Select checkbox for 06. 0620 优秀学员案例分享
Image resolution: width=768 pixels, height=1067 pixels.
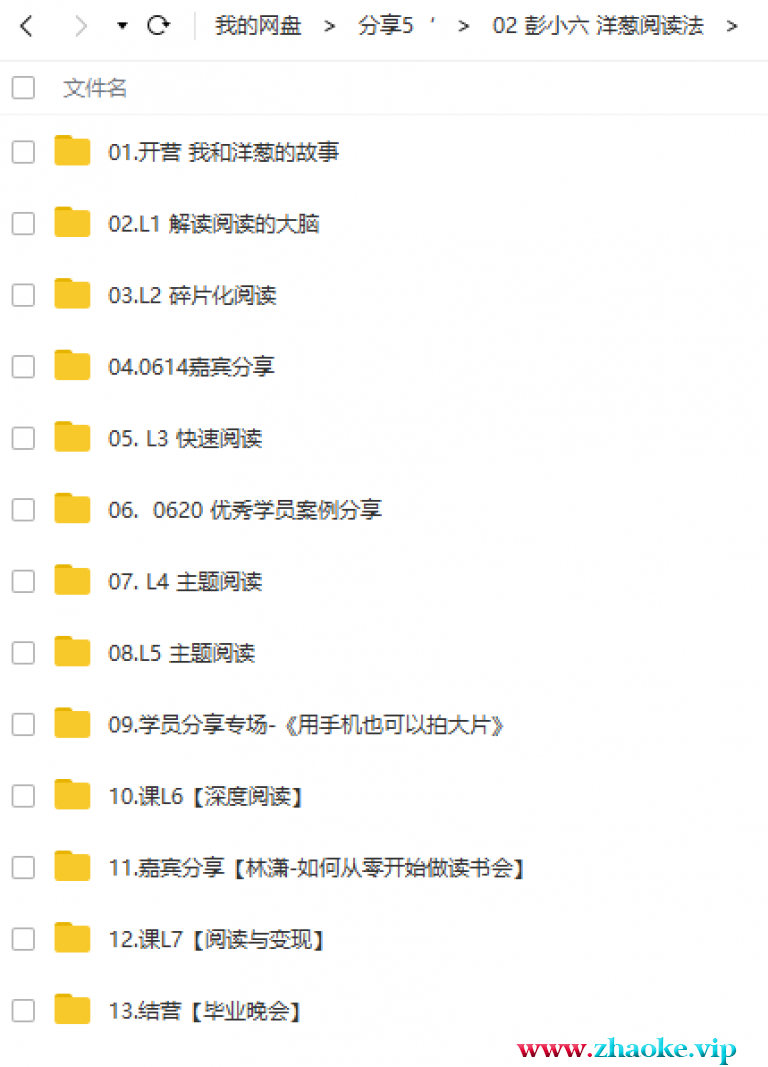click(x=23, y=510)
